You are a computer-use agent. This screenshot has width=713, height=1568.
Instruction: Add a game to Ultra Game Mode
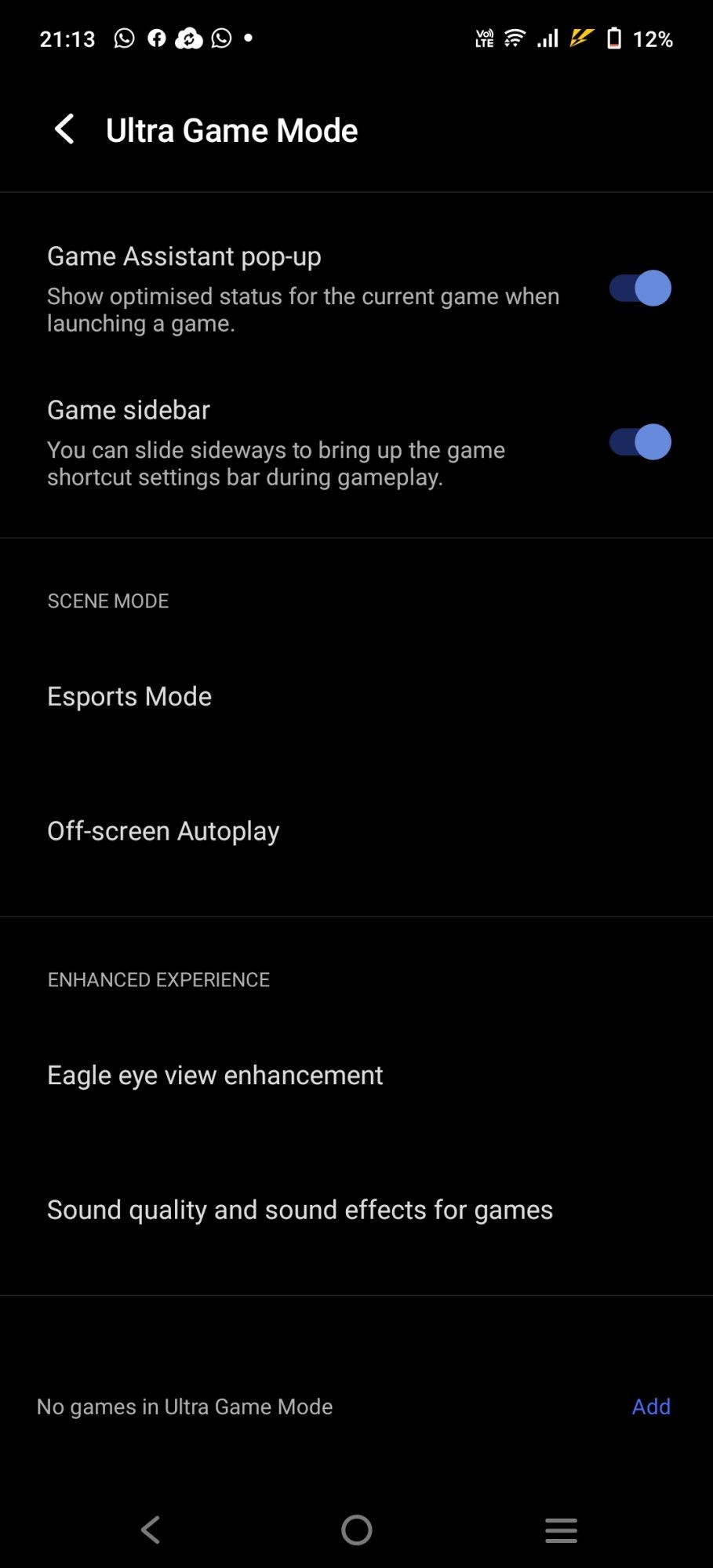point(651,1406)
